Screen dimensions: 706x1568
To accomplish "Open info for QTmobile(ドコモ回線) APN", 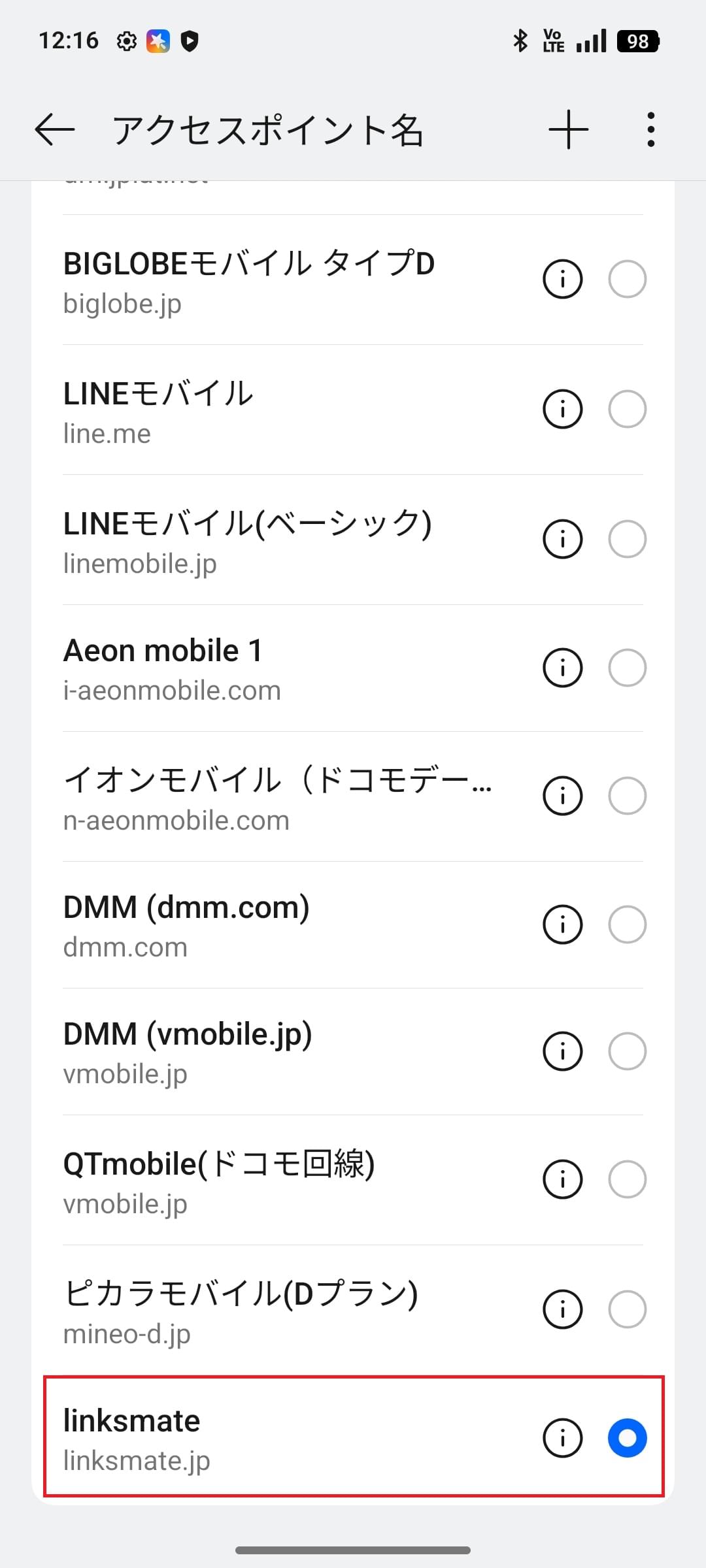I will pos(562,1179).
